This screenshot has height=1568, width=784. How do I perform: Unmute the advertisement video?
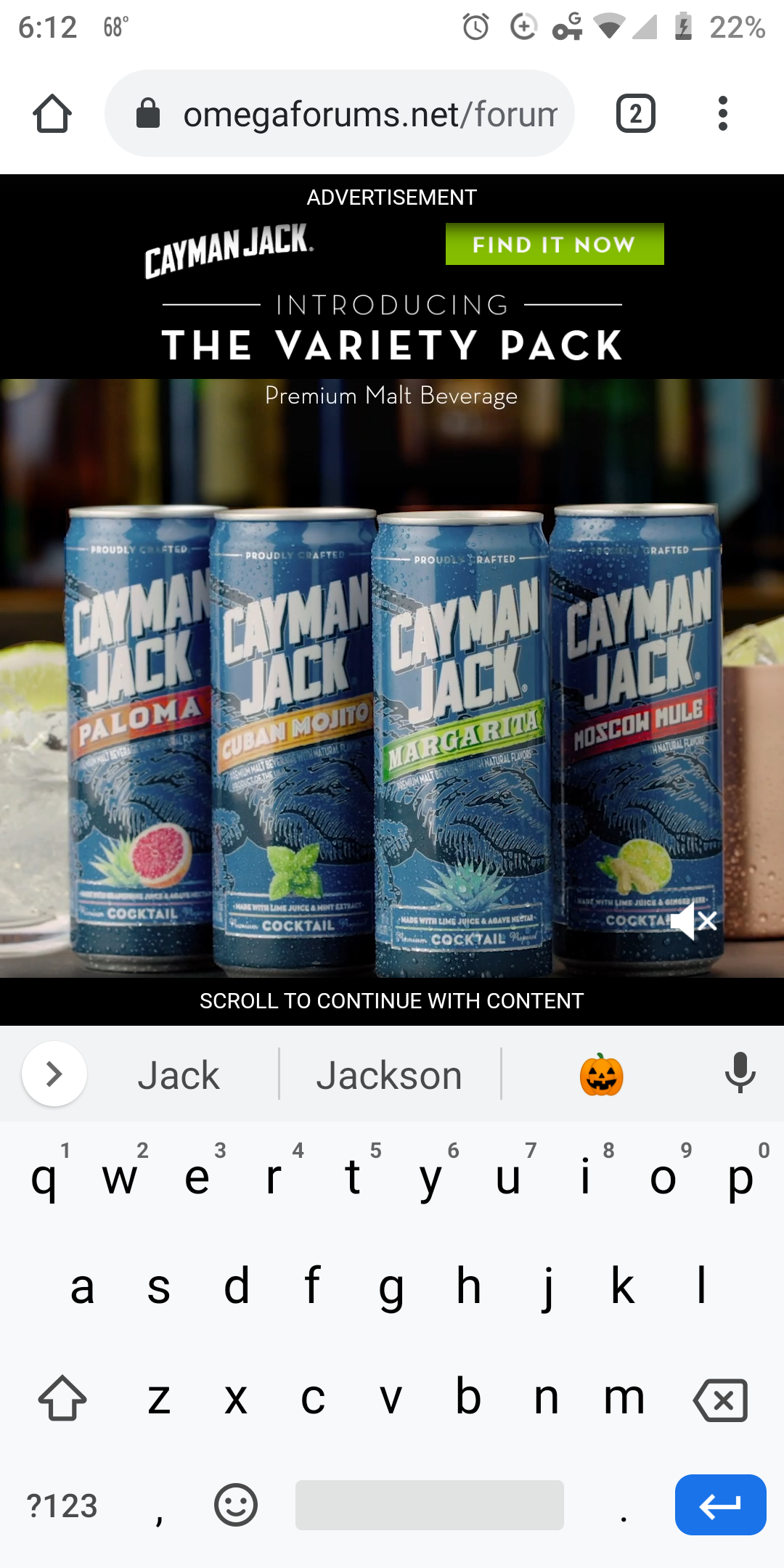(x=693, y=921)
